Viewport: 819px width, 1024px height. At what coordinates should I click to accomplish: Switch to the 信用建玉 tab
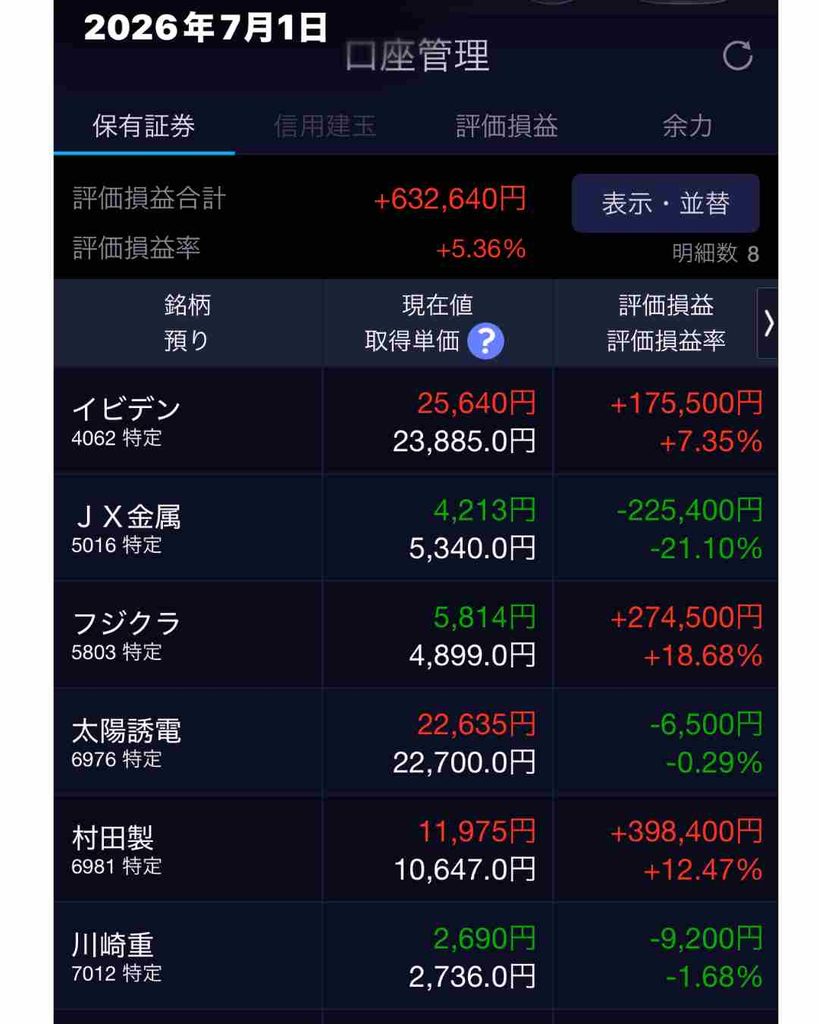(325, 125)
